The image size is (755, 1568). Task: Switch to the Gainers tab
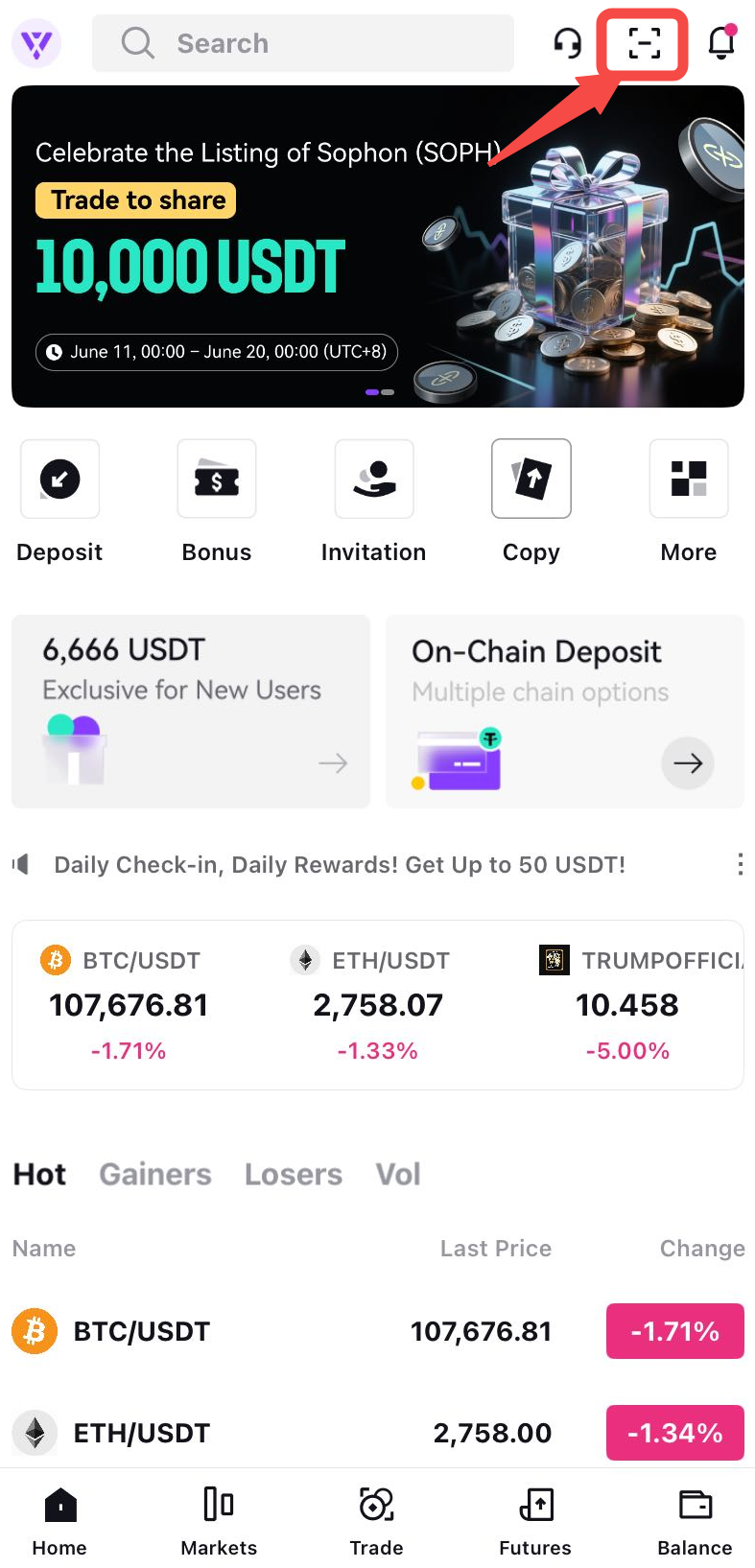155,1174
